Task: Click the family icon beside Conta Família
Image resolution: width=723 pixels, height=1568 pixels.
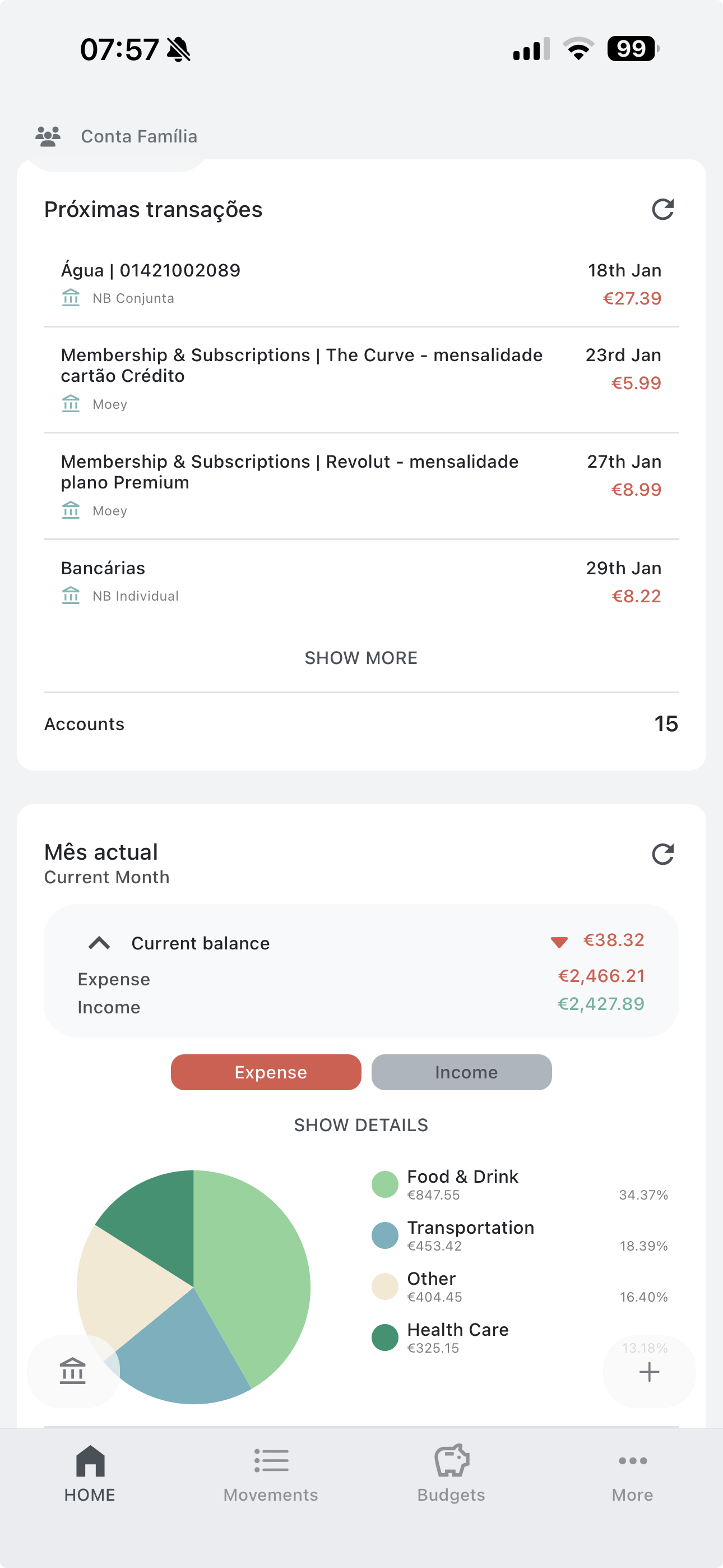Action: (47, 136)
